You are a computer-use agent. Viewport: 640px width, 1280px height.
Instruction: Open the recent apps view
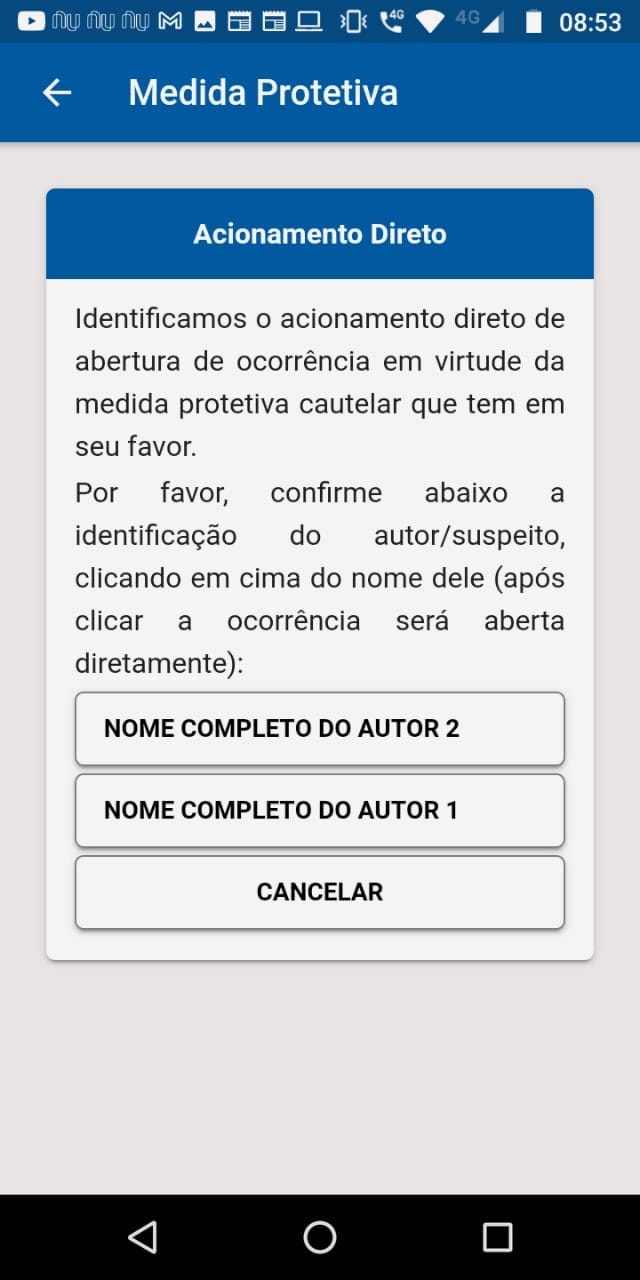497,1237
